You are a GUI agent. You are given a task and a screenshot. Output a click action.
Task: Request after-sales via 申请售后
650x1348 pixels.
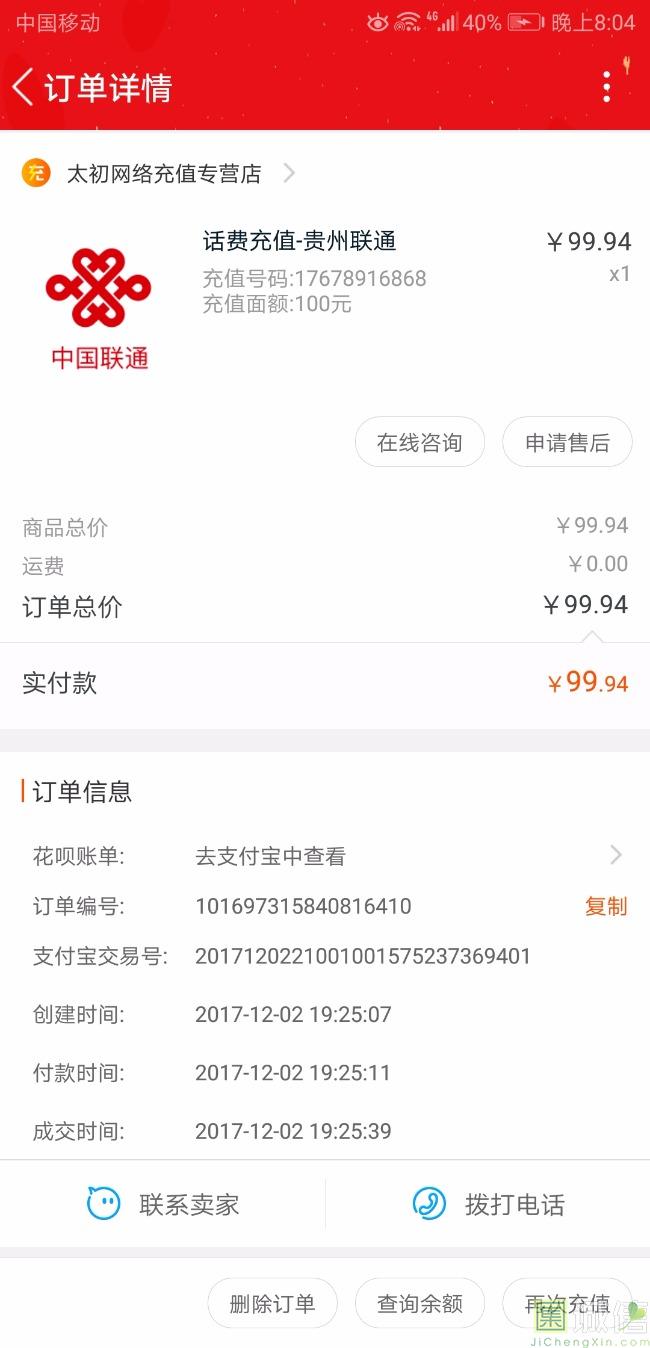point(567,443)
